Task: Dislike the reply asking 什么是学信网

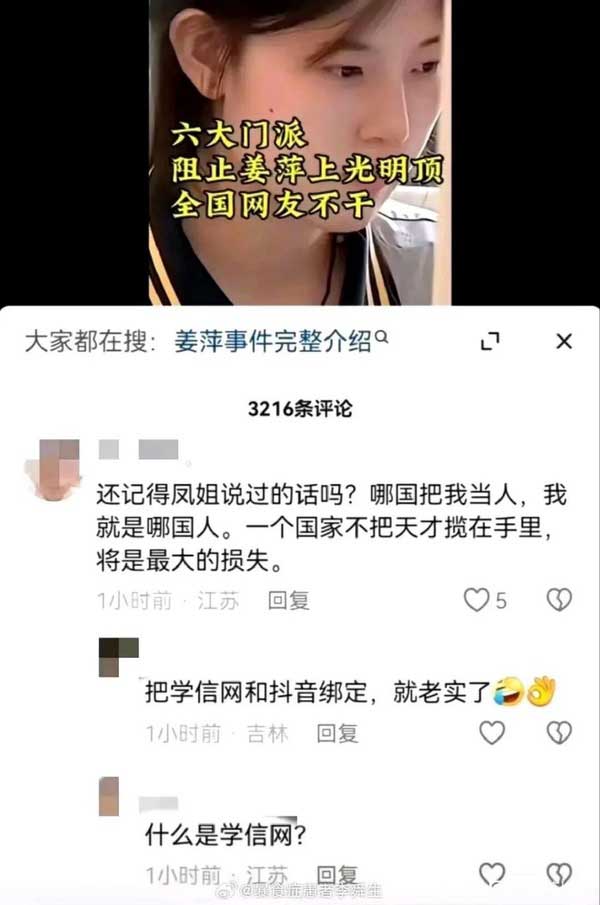Action: coord(558,875)
